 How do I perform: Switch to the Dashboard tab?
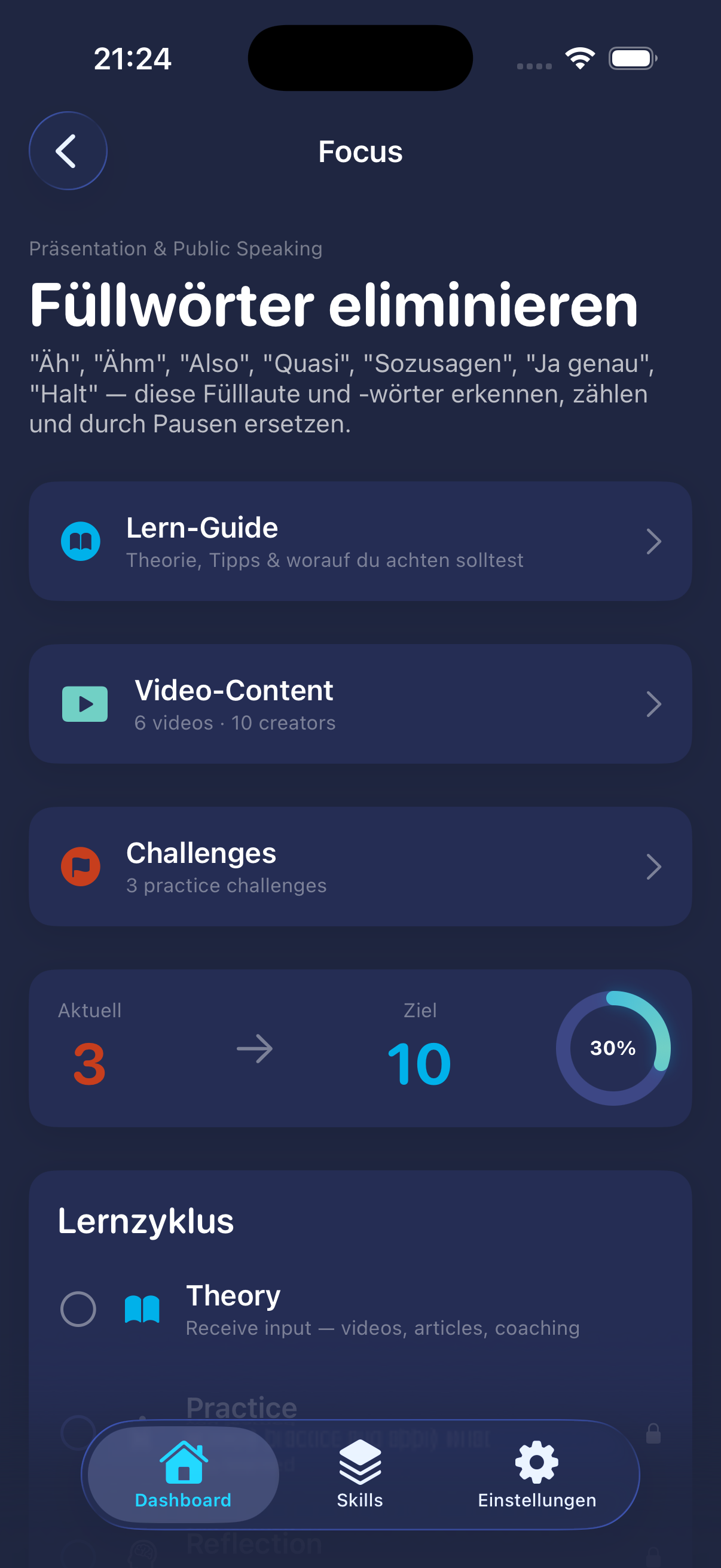click(183, 1474)
